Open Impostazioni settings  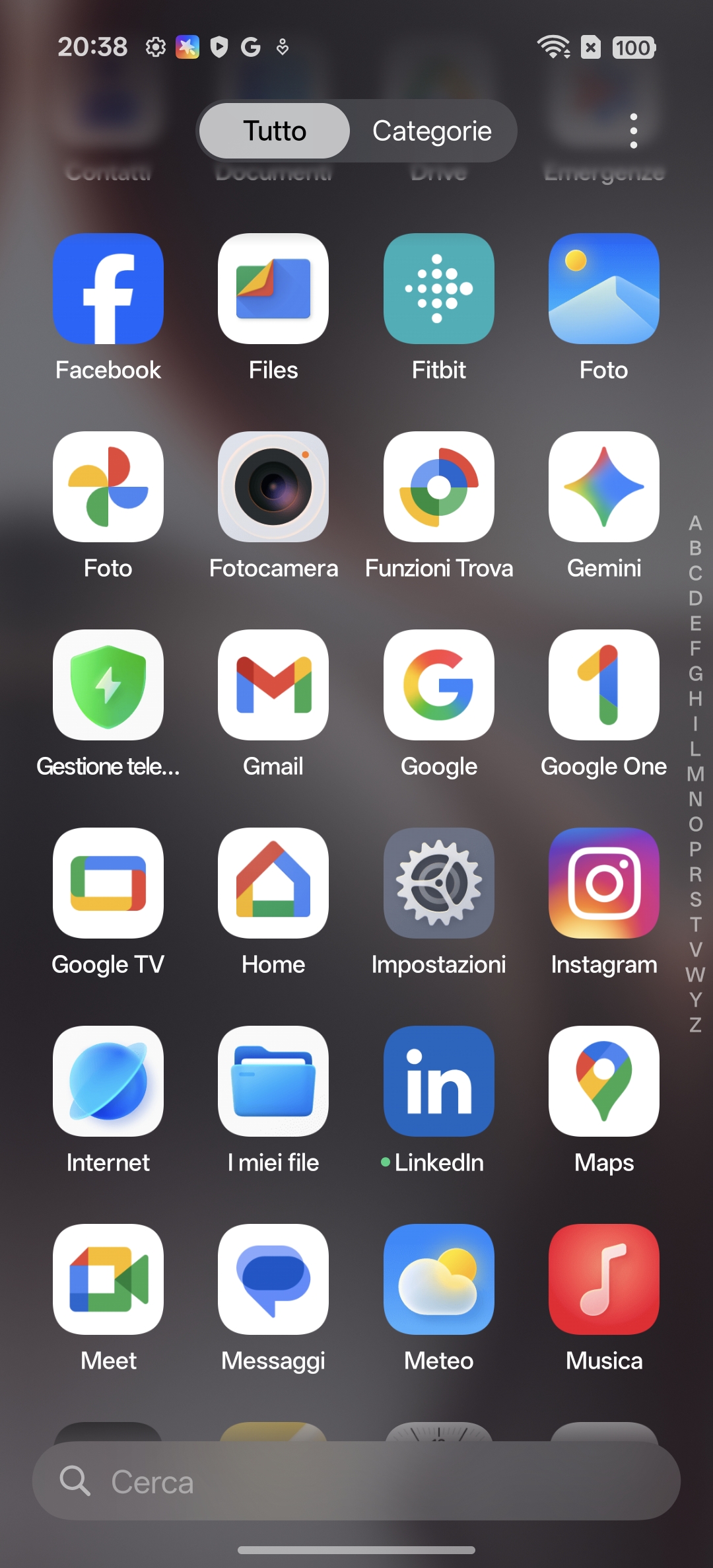[x=439, y=883]
